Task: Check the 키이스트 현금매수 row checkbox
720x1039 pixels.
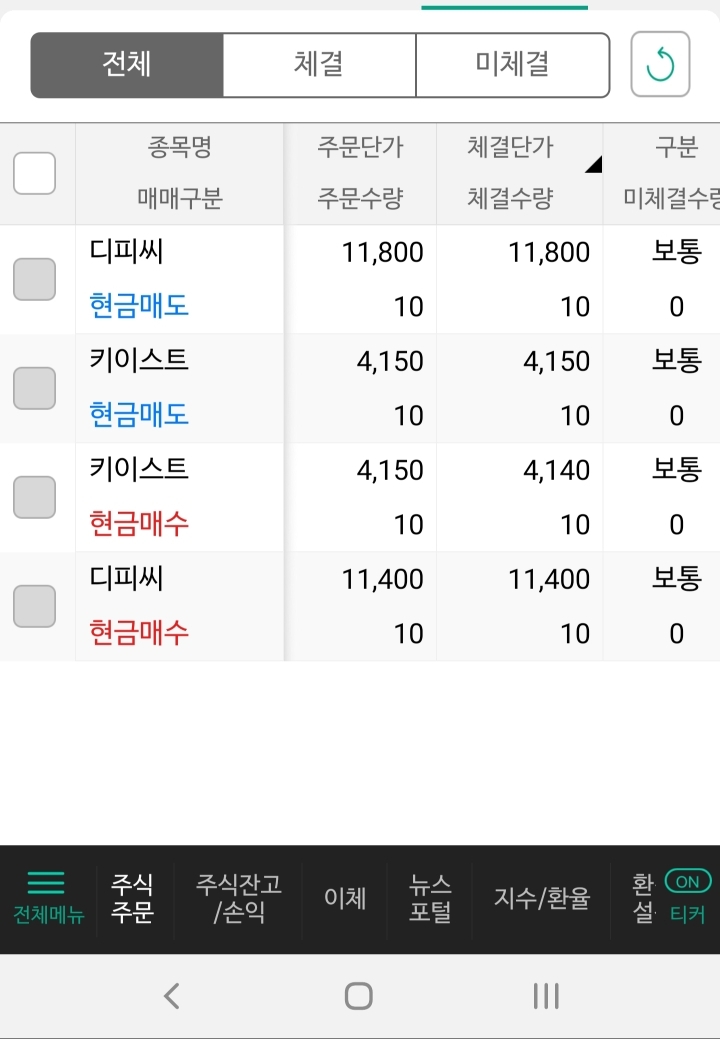Action: pos(34,497)
